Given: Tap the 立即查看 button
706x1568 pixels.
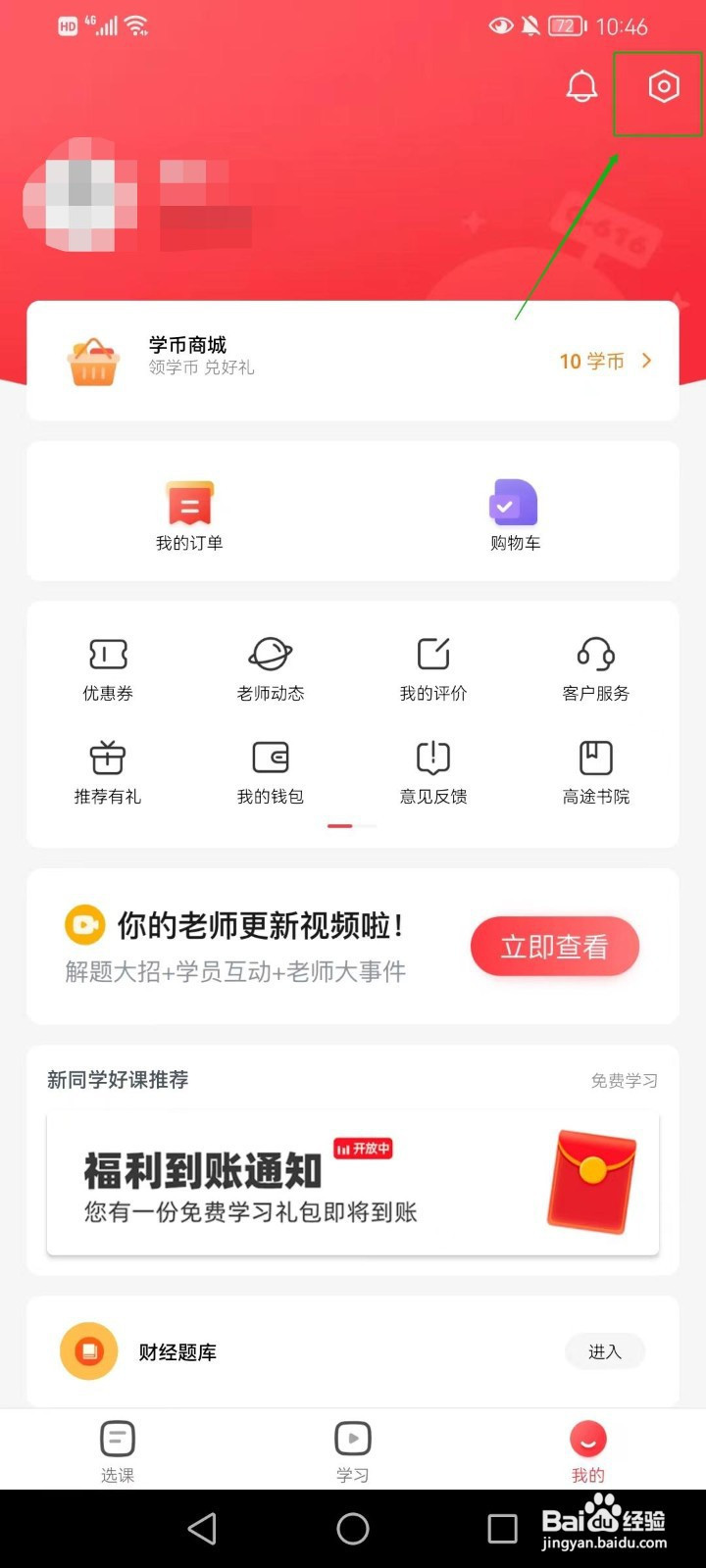Looking at the screenshot, I should (555, 947).
